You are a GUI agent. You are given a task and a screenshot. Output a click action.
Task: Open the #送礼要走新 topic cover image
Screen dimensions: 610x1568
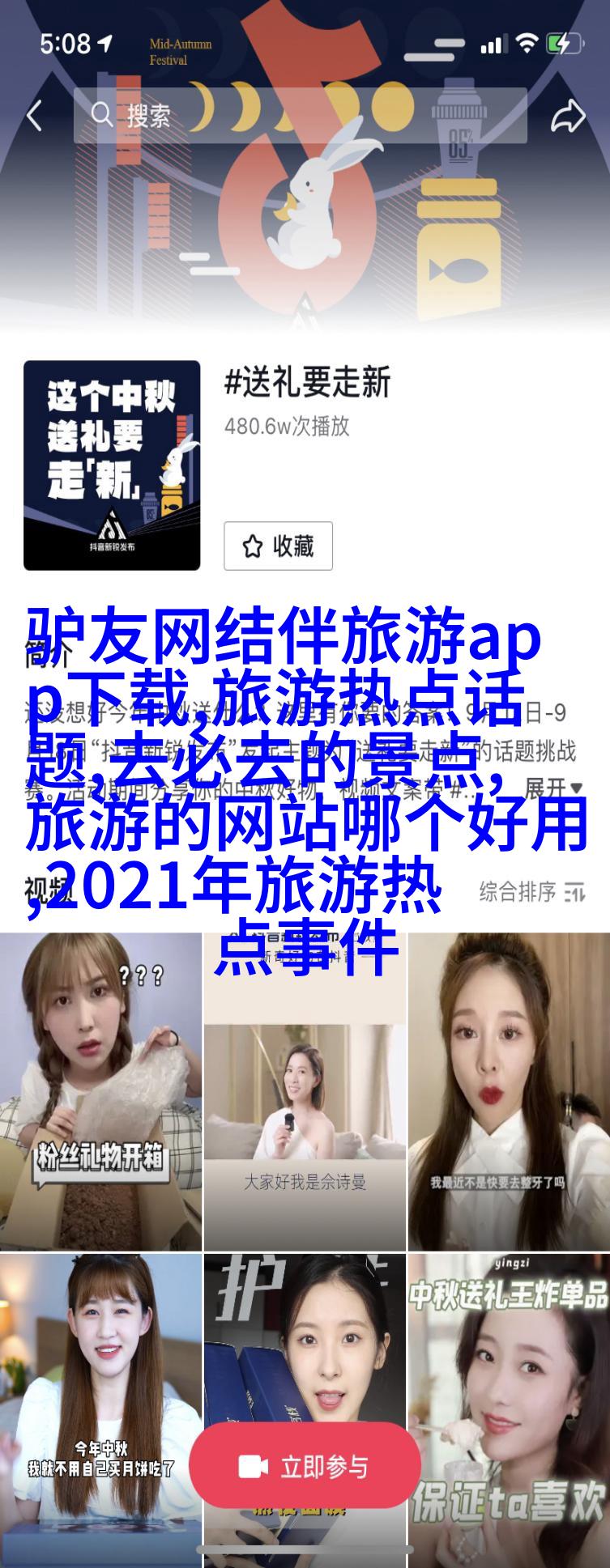click(112, 465)
